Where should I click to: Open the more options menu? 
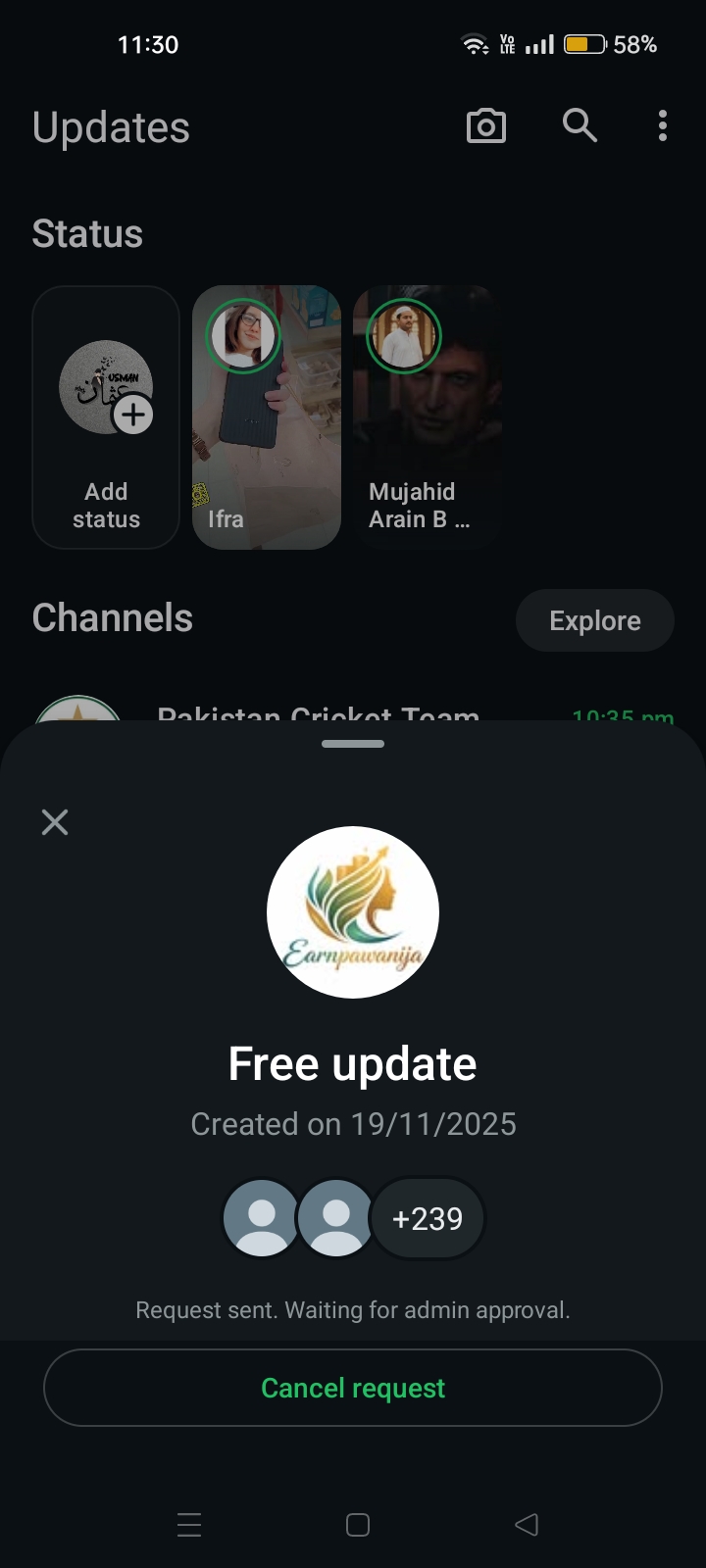[x=663, y=126]
